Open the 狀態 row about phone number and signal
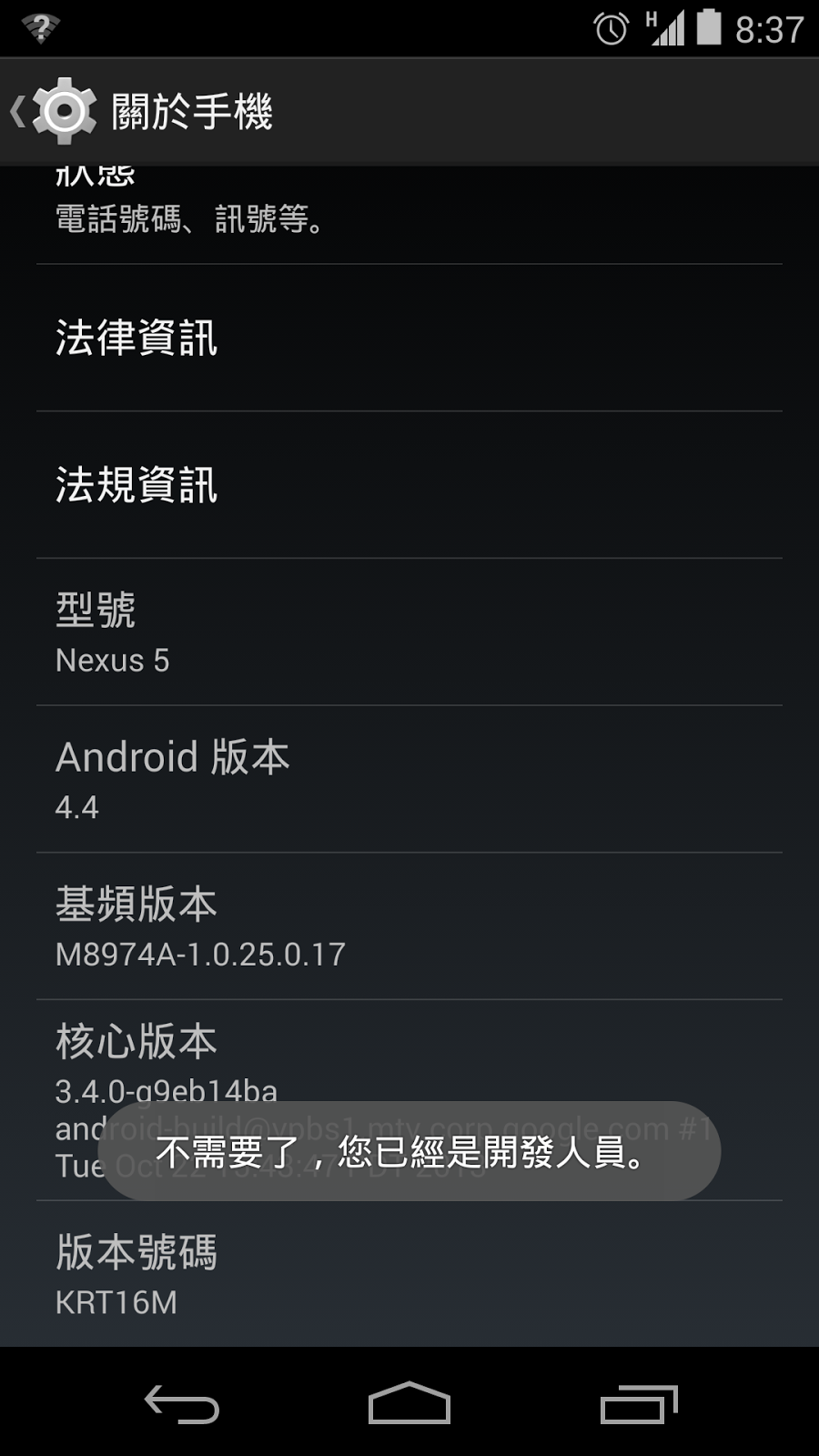 tap(409, 215)
